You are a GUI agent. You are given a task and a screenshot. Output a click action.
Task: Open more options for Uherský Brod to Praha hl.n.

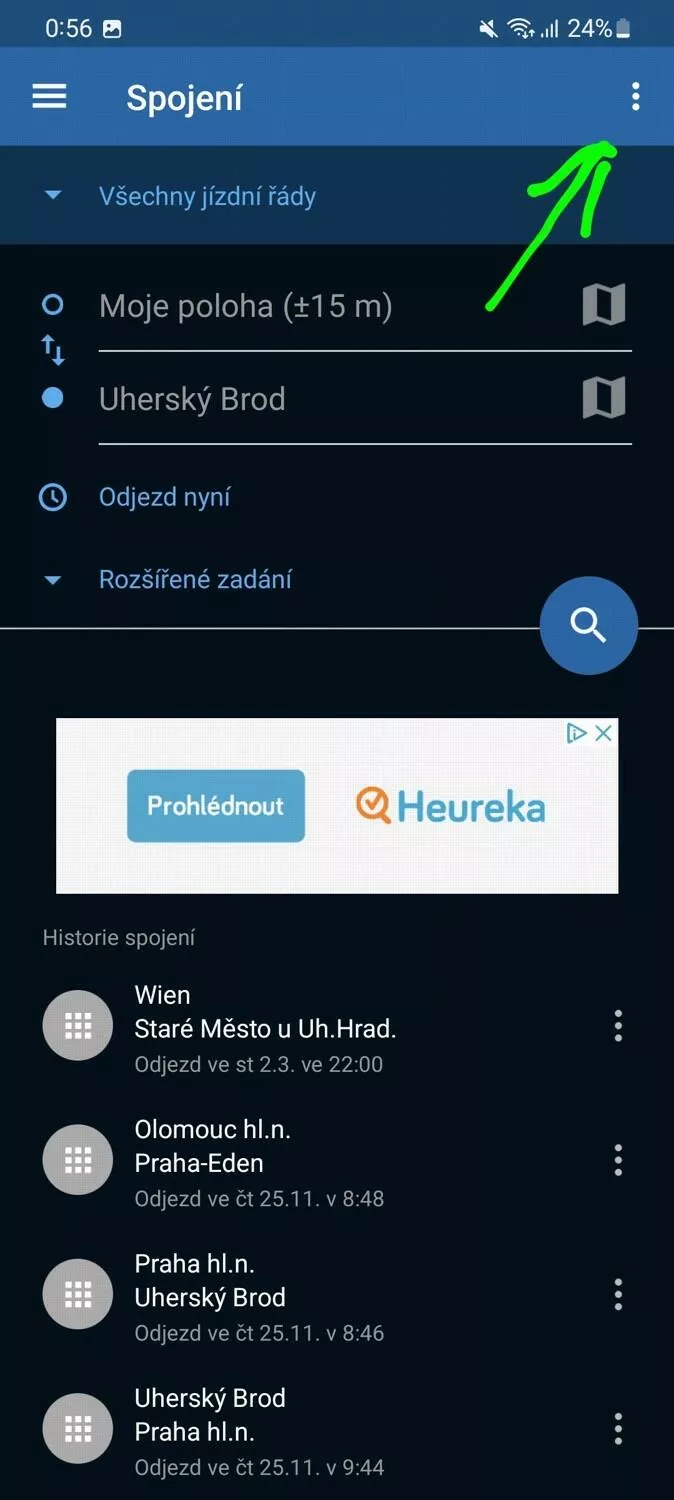pos(618,1429)
